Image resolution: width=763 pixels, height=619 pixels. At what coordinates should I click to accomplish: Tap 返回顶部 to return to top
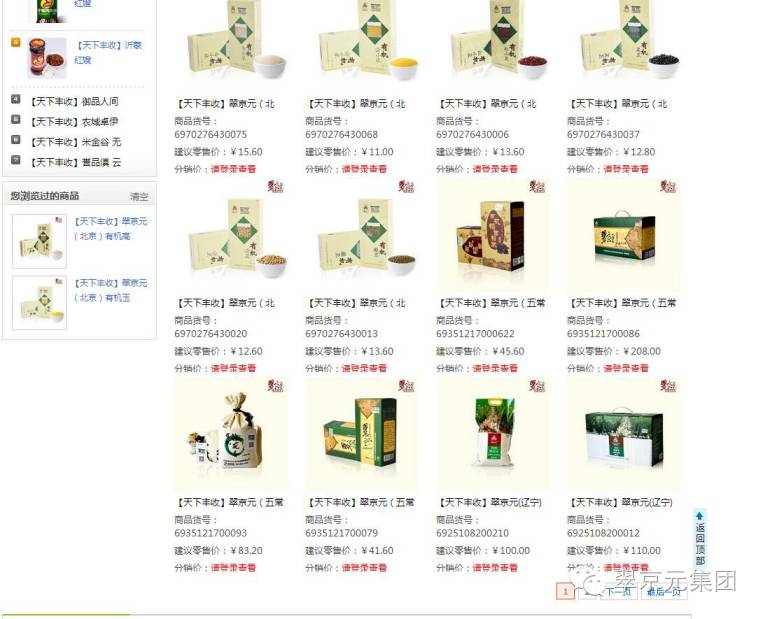point(700,538)
